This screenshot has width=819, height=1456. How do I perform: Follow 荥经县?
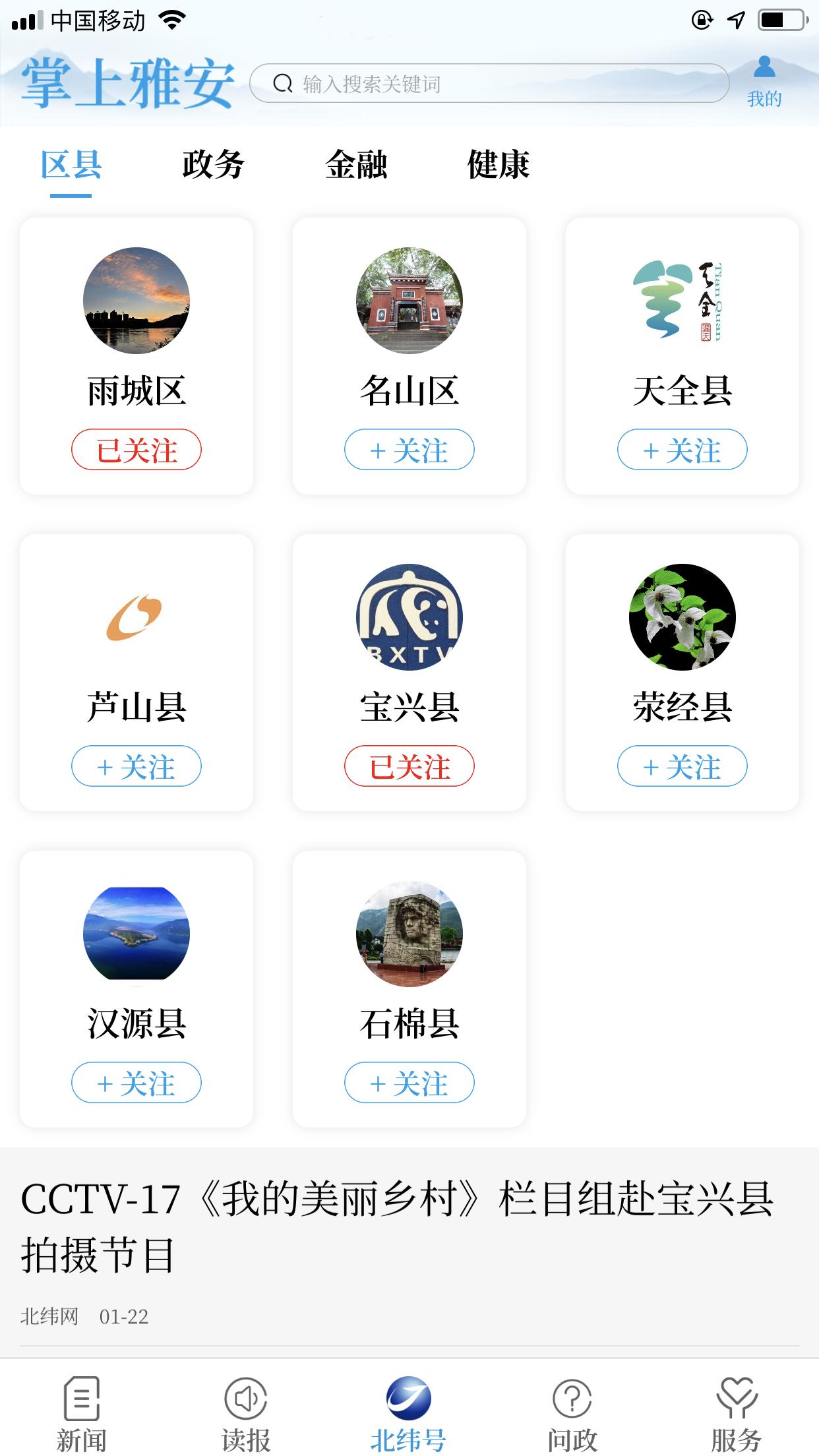(x=682, y=766)
